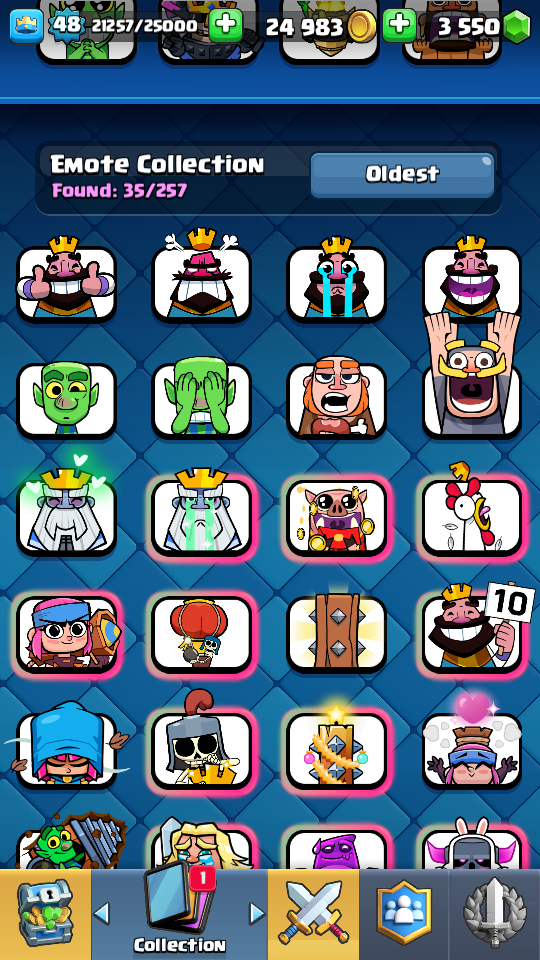This screenshot has height=960, width=540.
Task: Open the Shop chest tab
Action: [46, 915]
